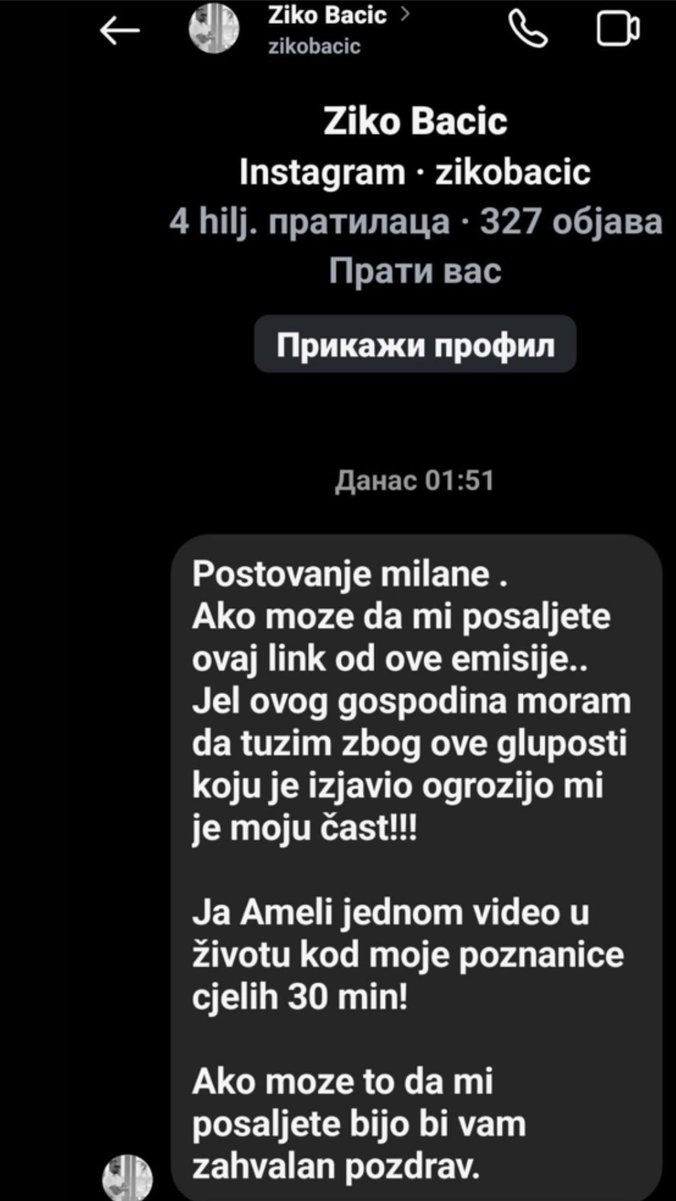
Task: Start a video call with Ziko Bacic
Action: [618, 30]
